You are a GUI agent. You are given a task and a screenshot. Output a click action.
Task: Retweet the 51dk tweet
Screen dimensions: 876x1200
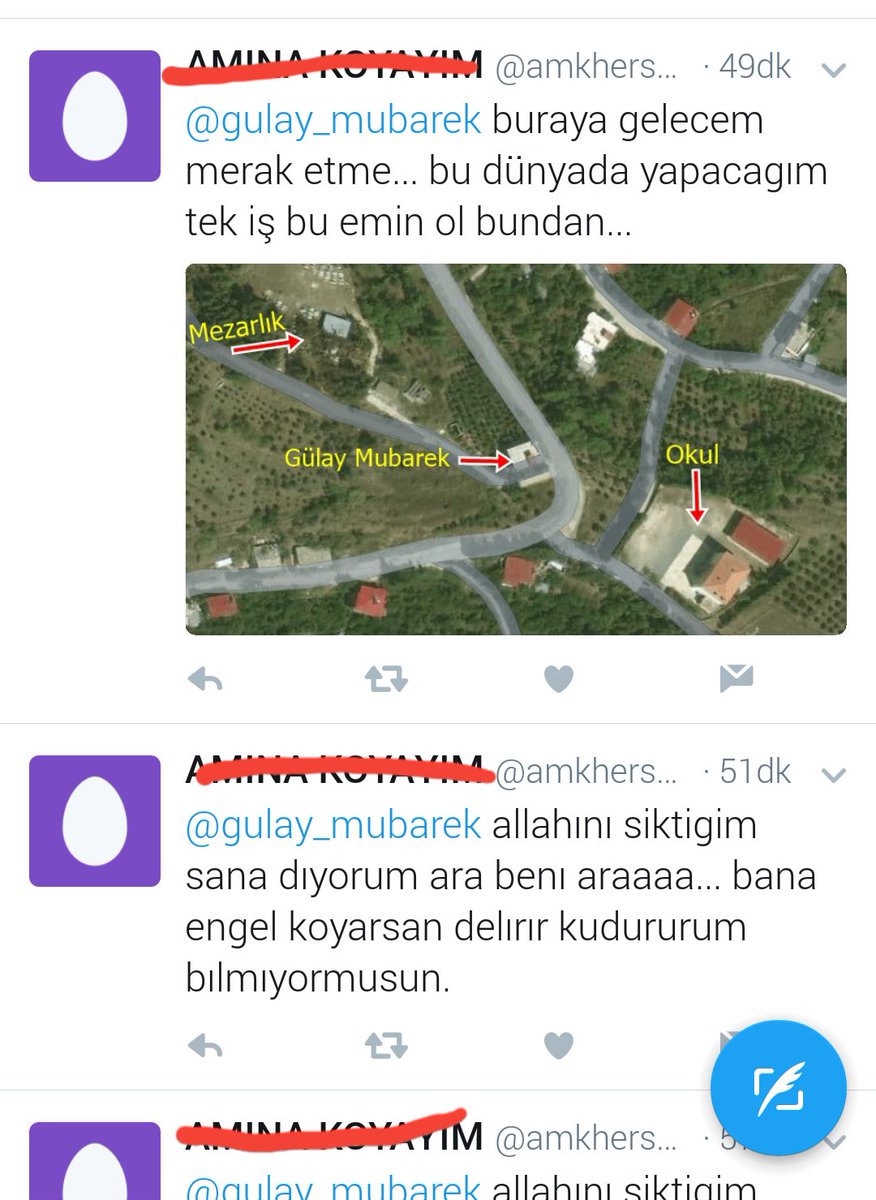(385, 1046)
